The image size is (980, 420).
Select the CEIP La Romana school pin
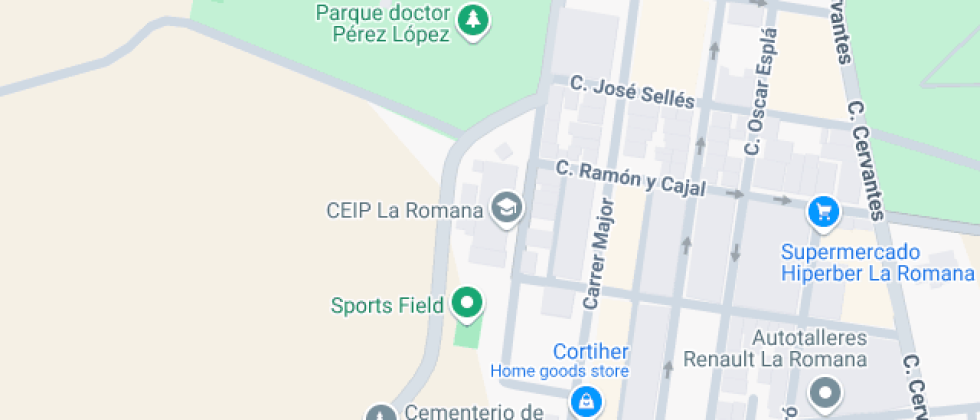pos(506,209)
